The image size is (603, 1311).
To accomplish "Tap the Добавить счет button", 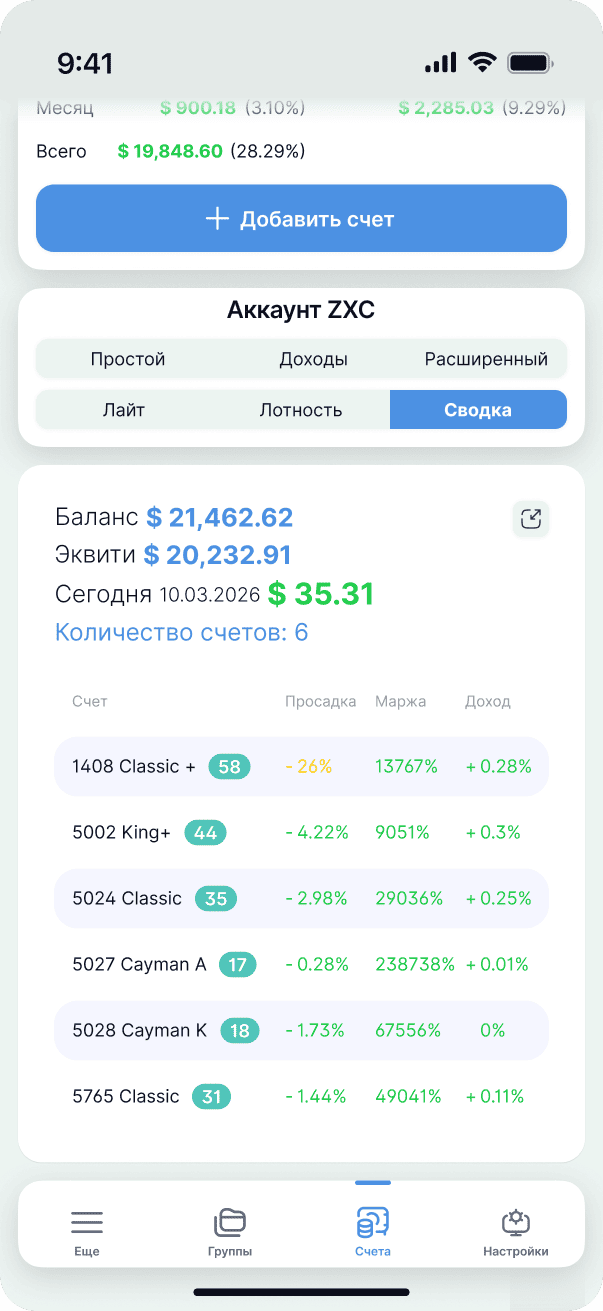I will pos(301,219).
